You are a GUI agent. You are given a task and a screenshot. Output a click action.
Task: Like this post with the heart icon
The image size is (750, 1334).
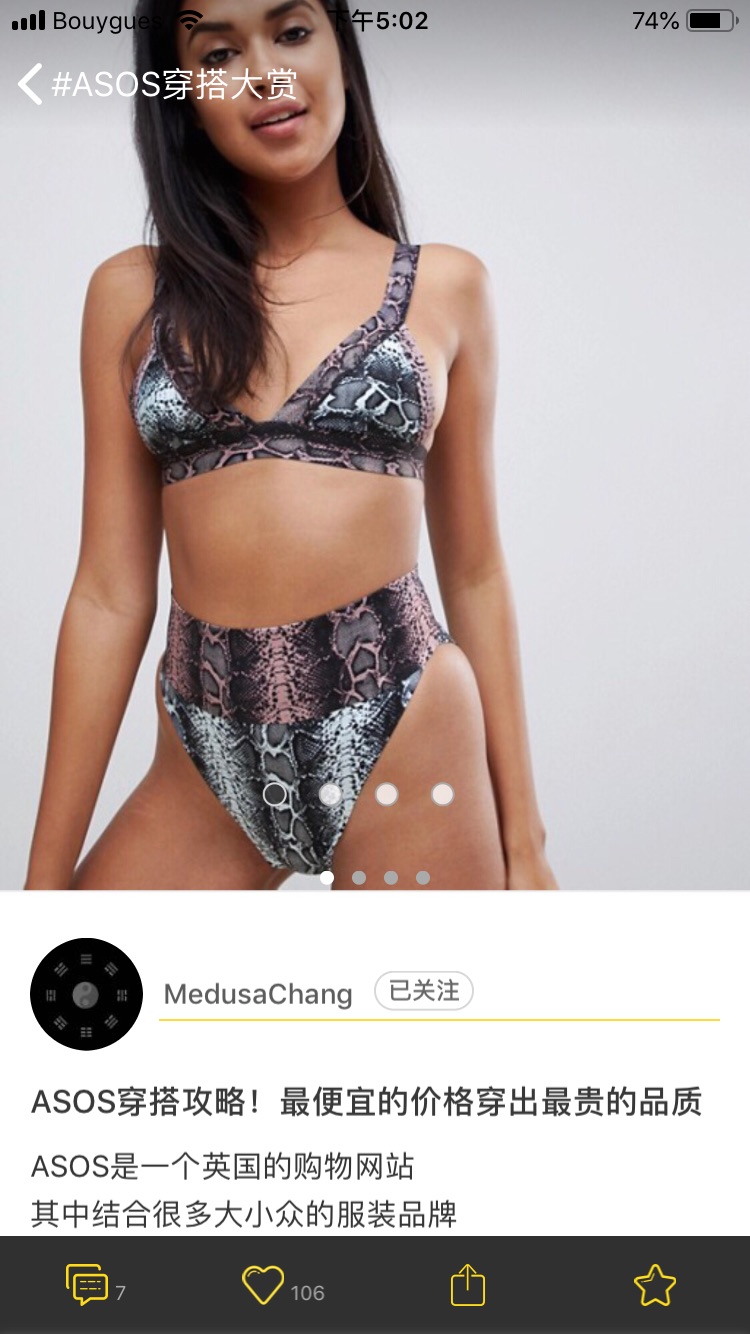pos(263,1285)
